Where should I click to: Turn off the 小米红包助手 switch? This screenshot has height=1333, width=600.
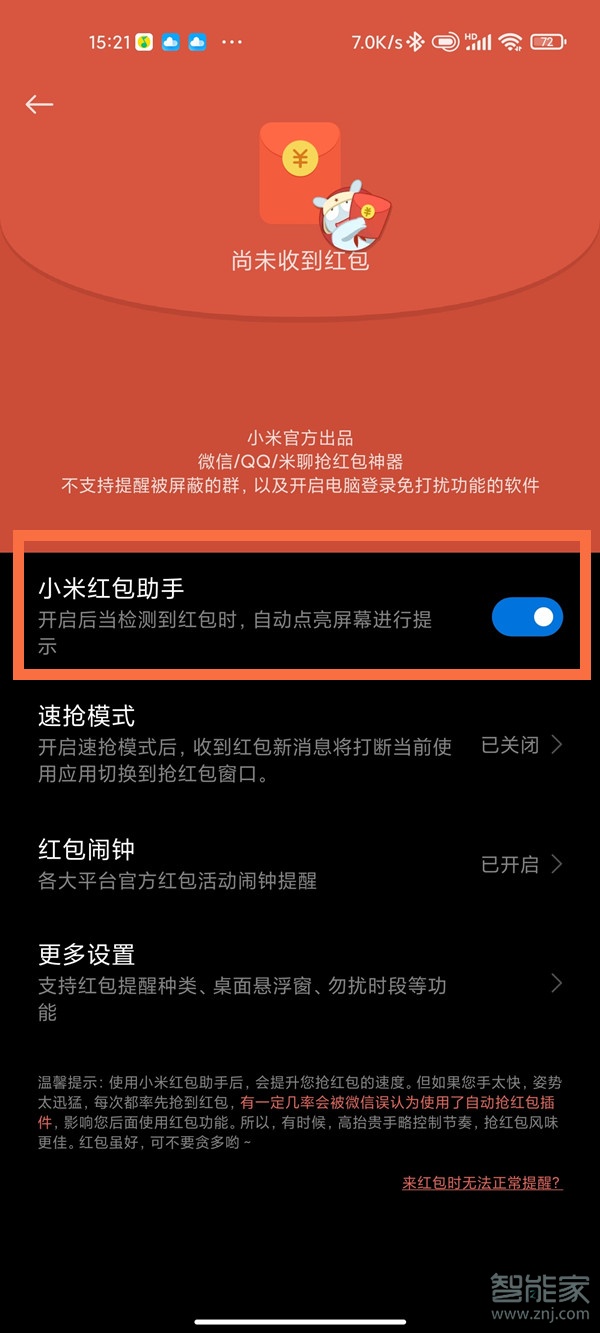[527, 617]
